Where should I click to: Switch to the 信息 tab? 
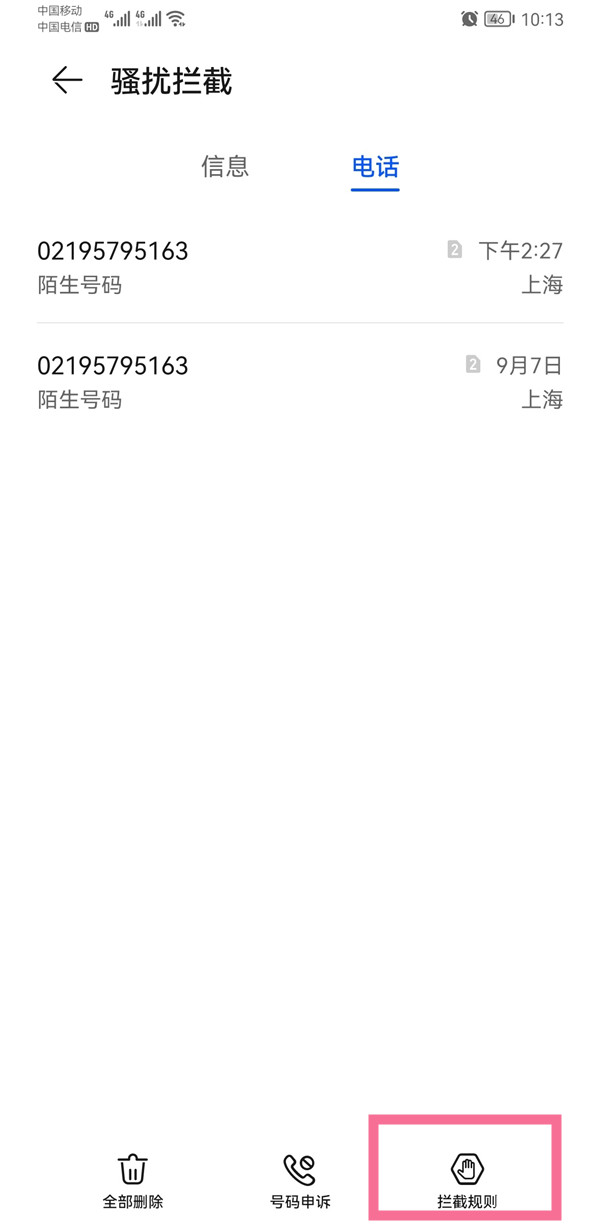tap(225, 166)
